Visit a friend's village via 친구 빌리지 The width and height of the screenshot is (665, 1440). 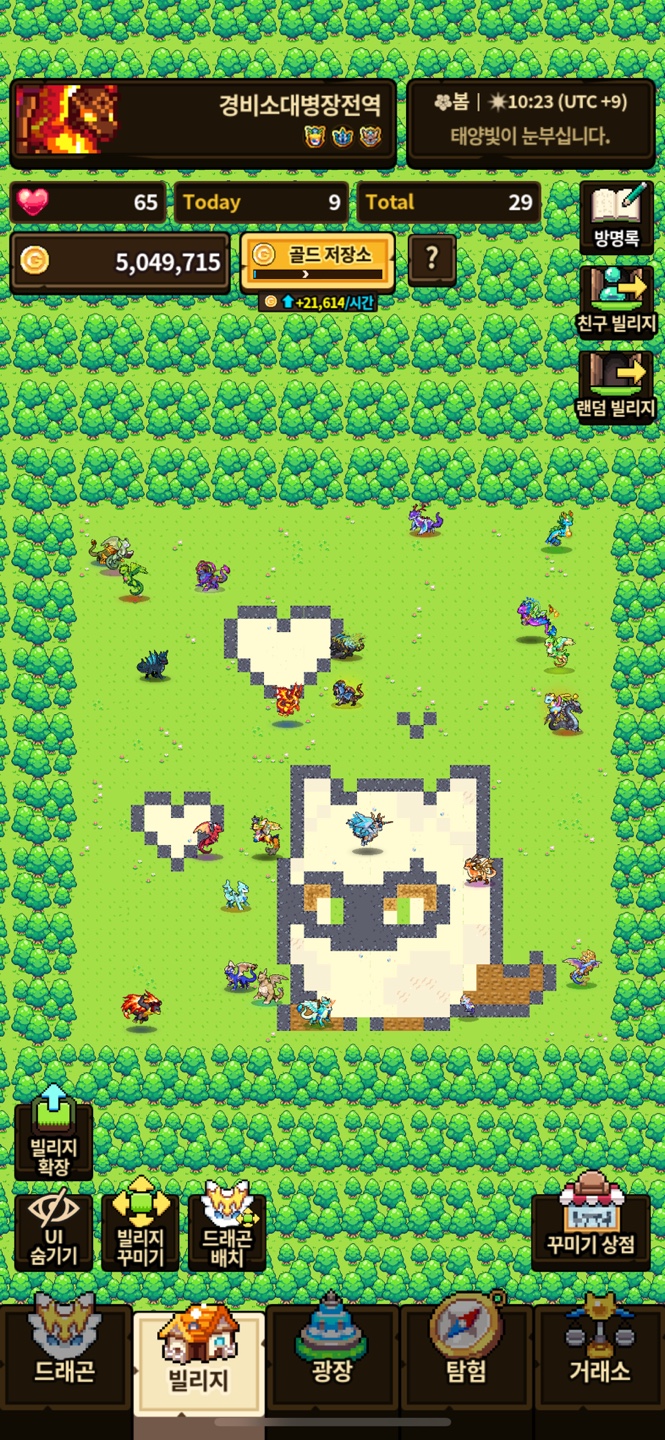pos(616,302)
